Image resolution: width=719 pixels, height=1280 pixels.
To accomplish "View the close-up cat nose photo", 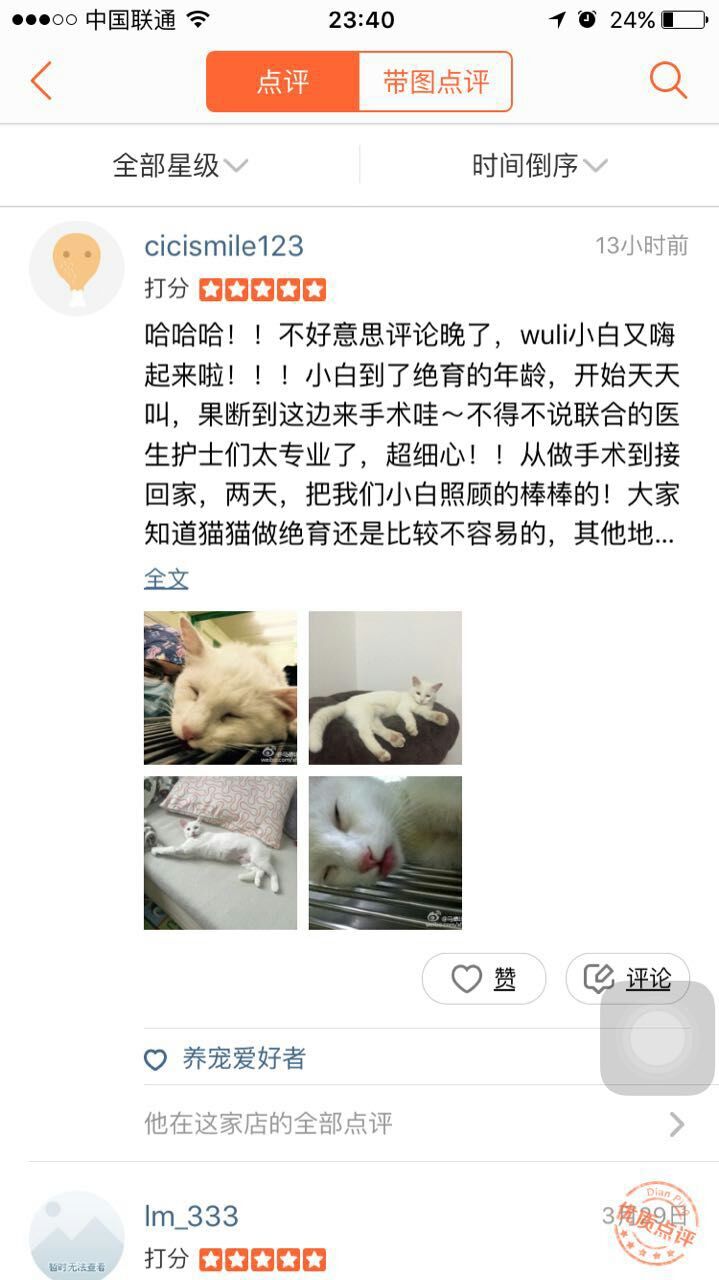I will tap(385, 853).
